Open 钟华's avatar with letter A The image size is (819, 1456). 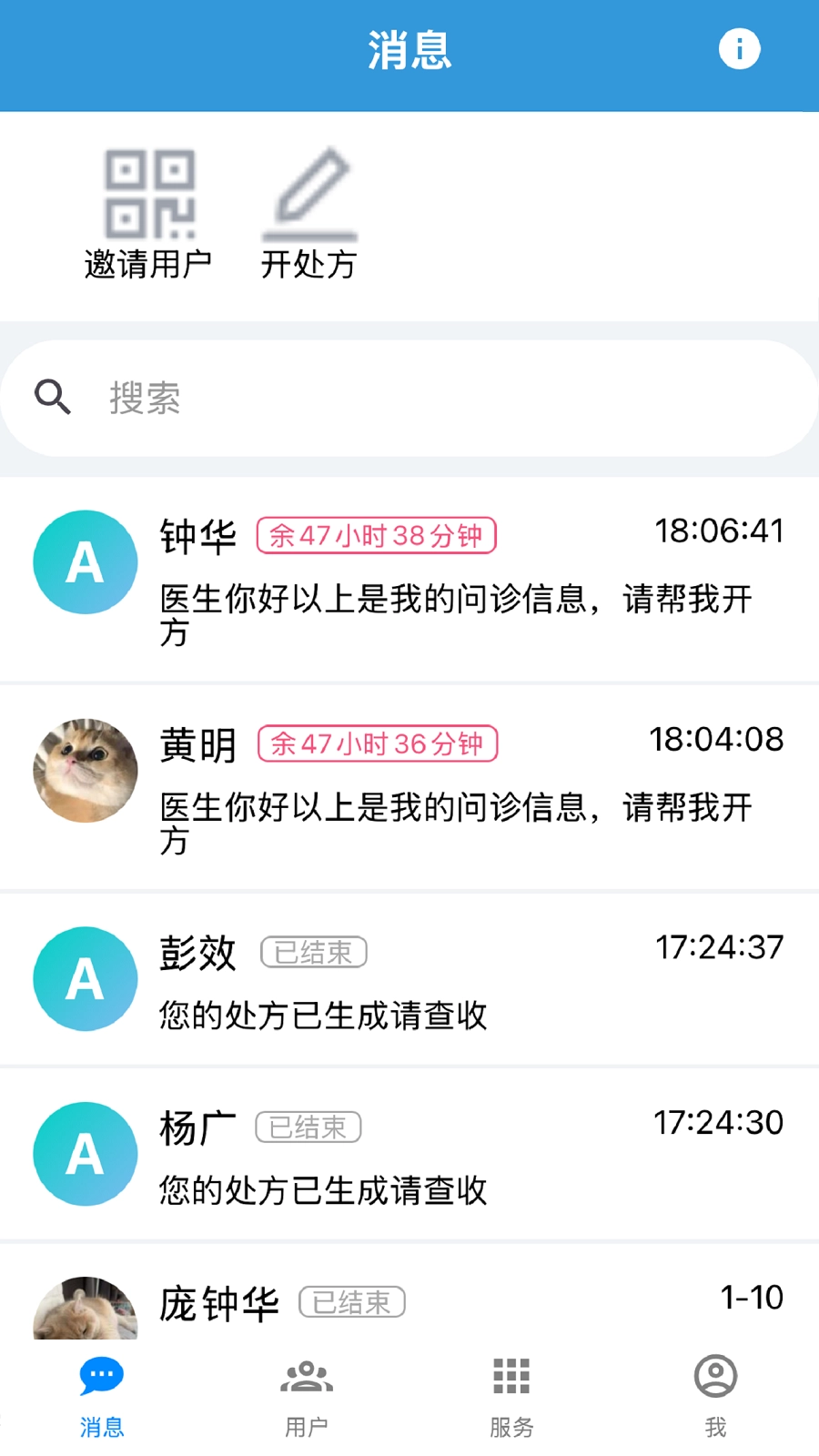click(x=85, y=561)
